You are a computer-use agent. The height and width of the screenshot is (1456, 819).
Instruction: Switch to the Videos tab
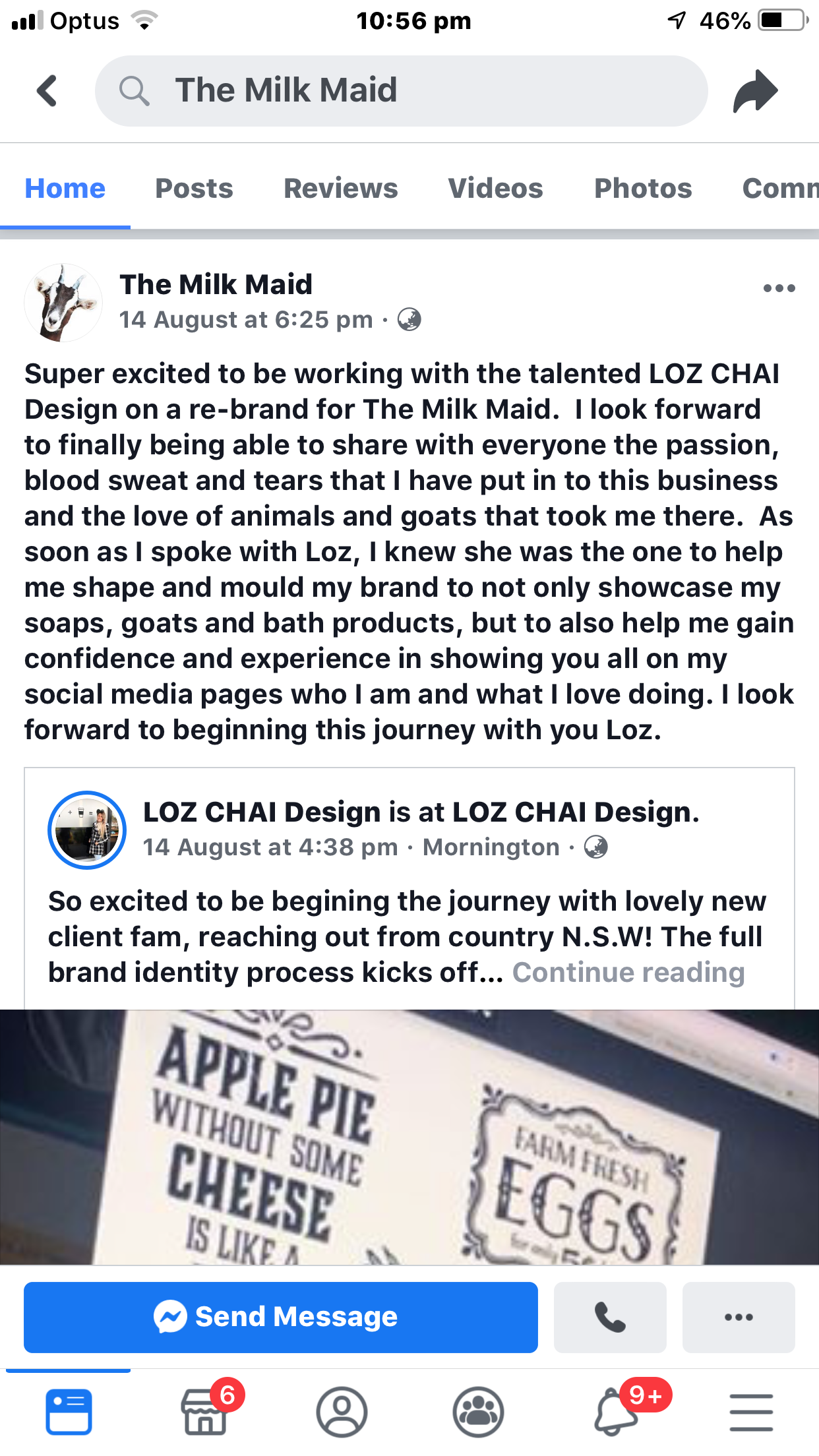[495, 189]
